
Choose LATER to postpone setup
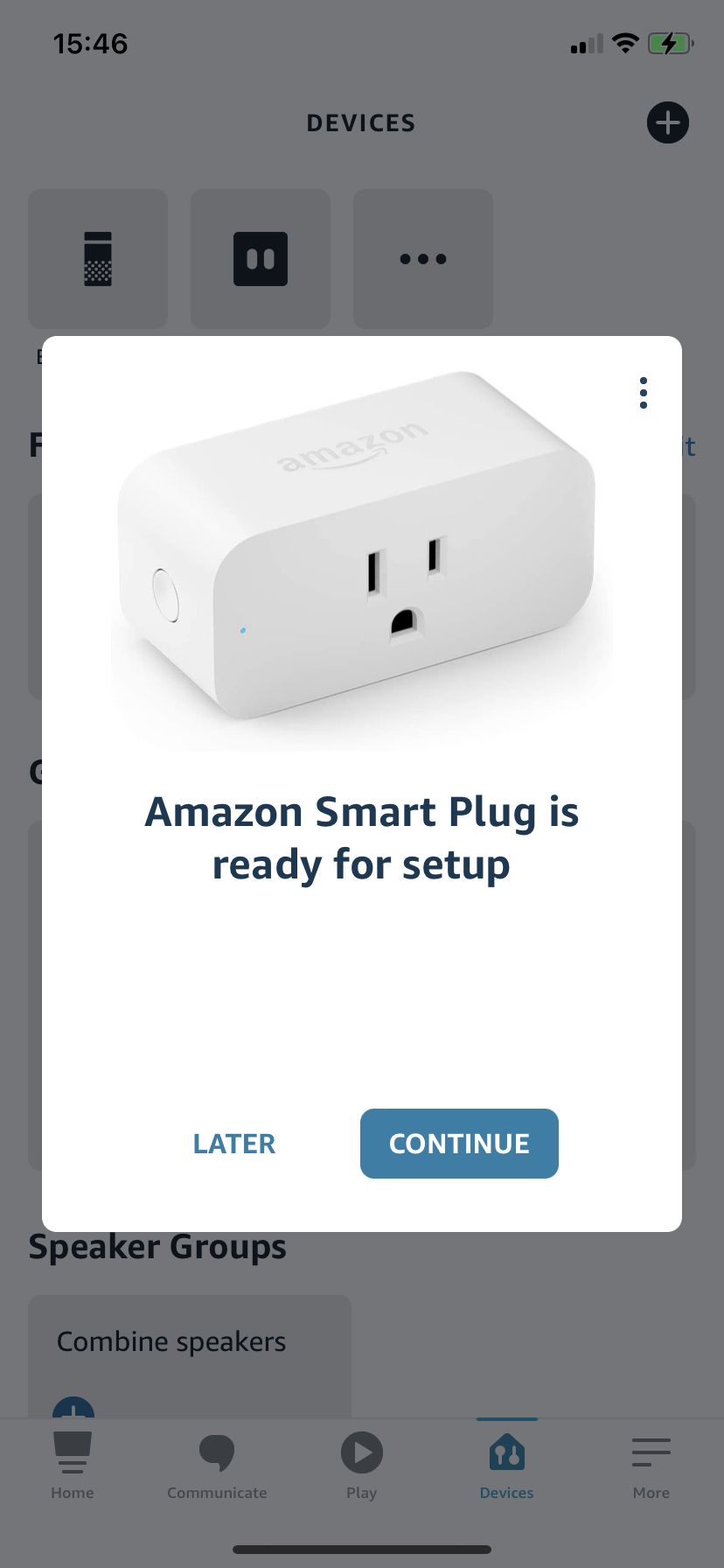tap(234, 1144)
